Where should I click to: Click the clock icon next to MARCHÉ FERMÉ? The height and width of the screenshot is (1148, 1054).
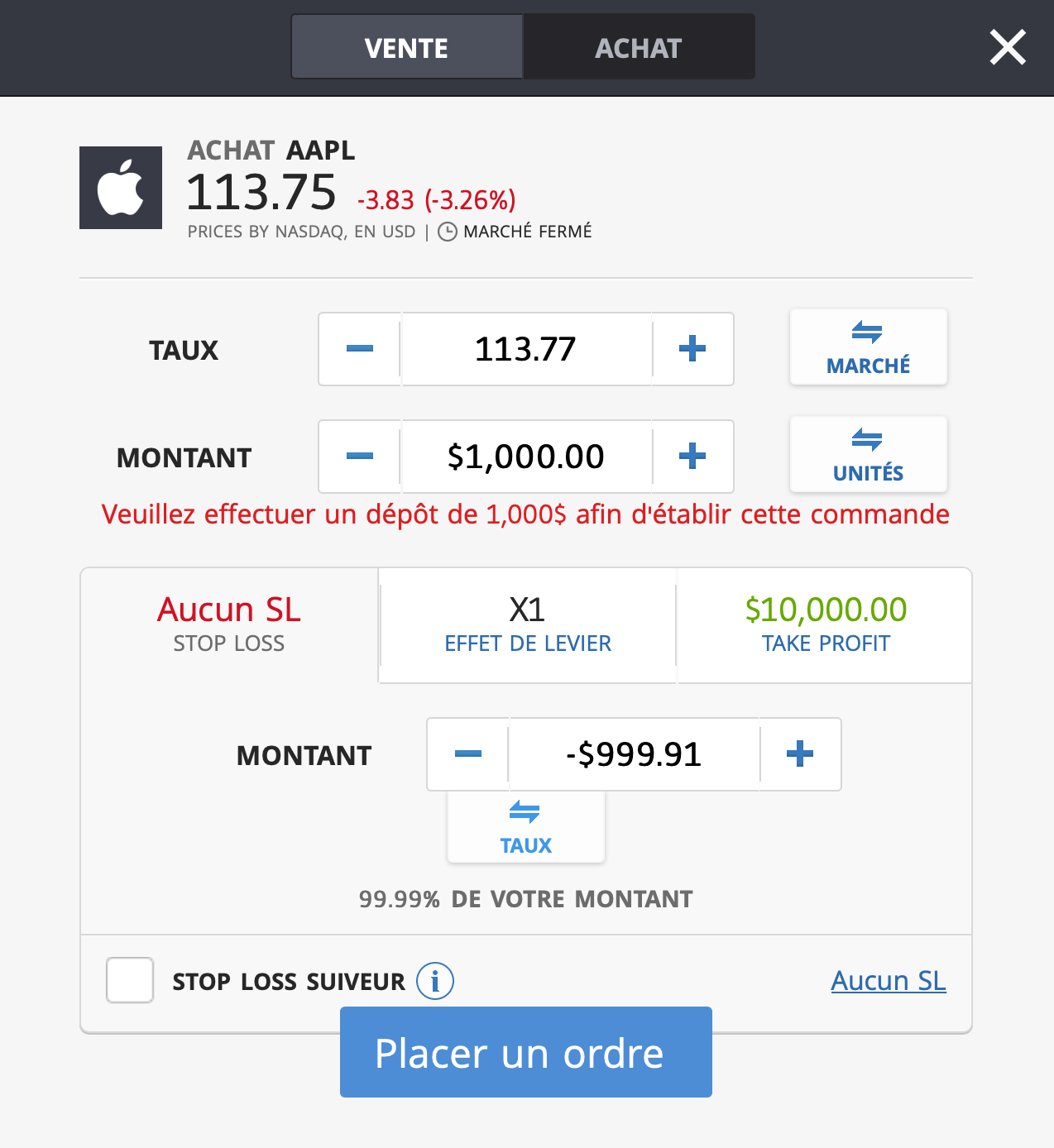click(447, 232)
